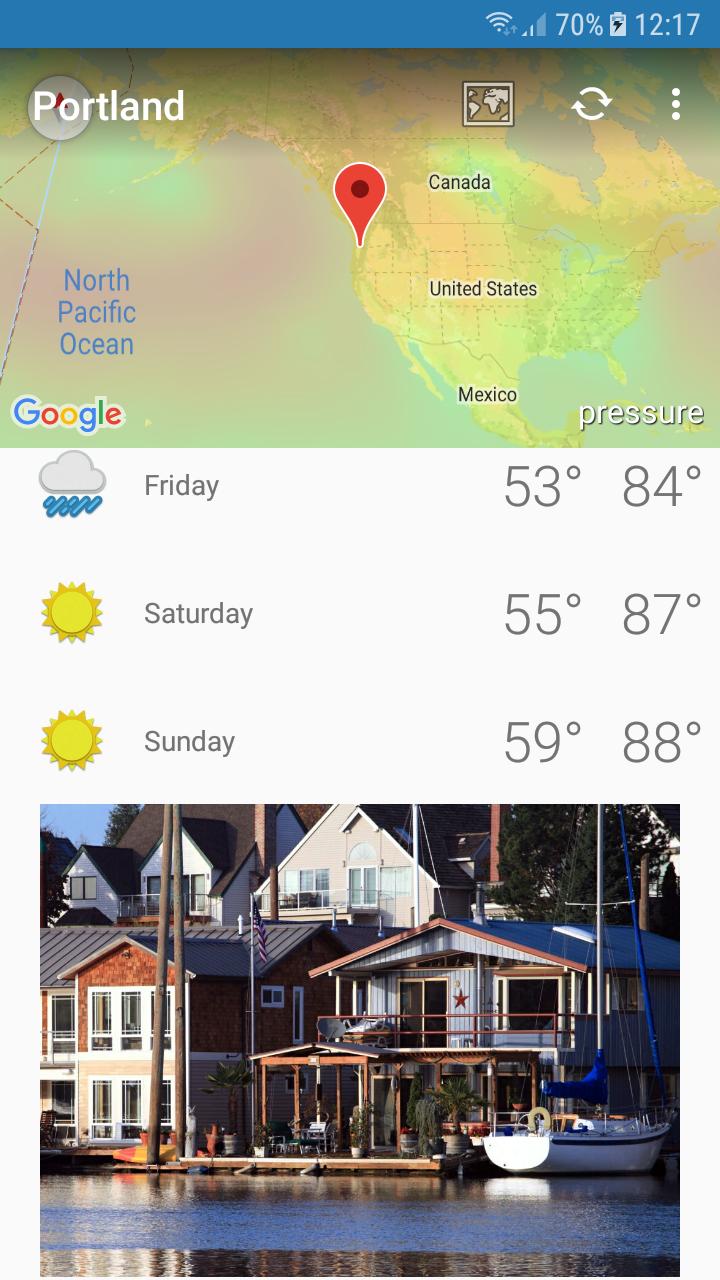Tap the Google logo on the map
The image size is (720, 1280).
tap(68, 413)
